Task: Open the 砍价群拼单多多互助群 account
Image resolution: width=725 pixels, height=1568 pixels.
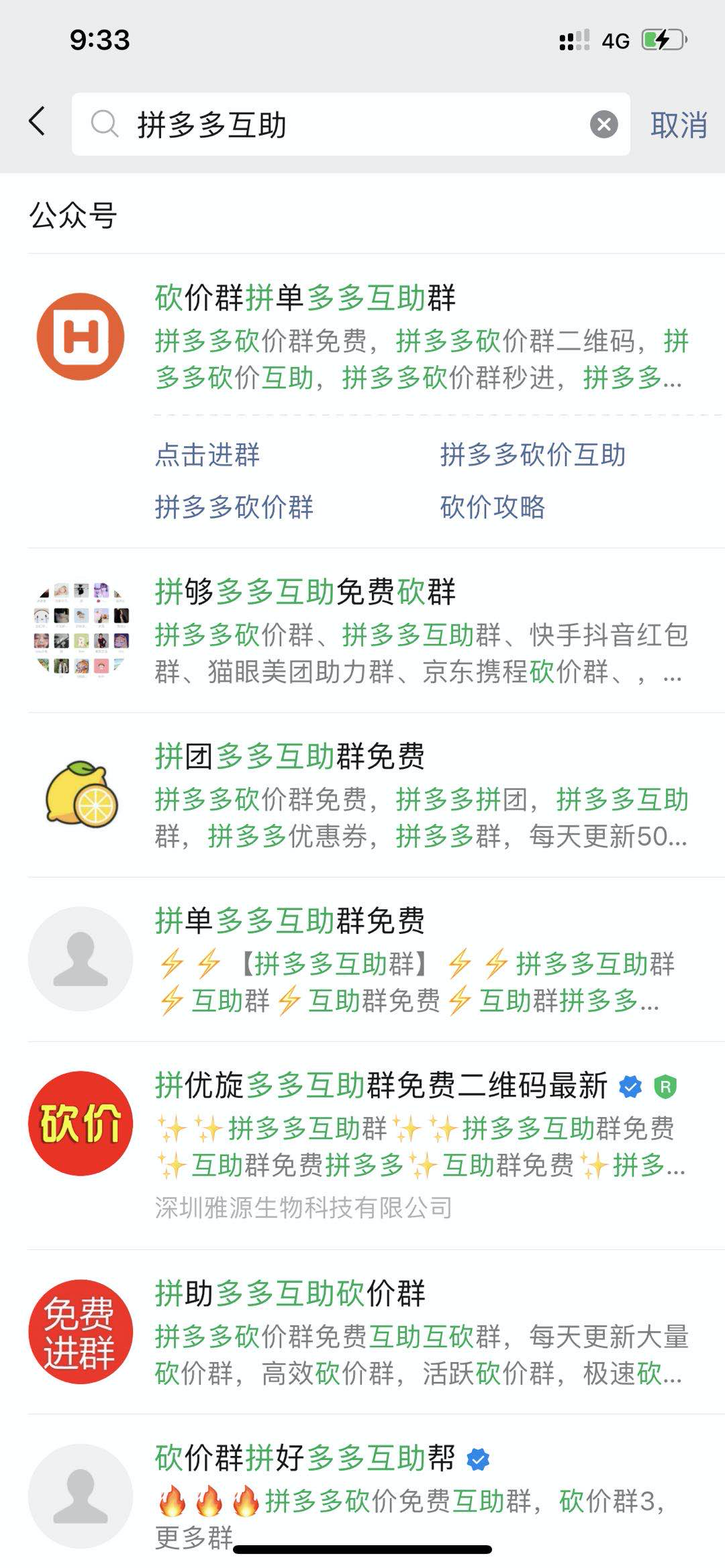Action: [x=305, y=298]
